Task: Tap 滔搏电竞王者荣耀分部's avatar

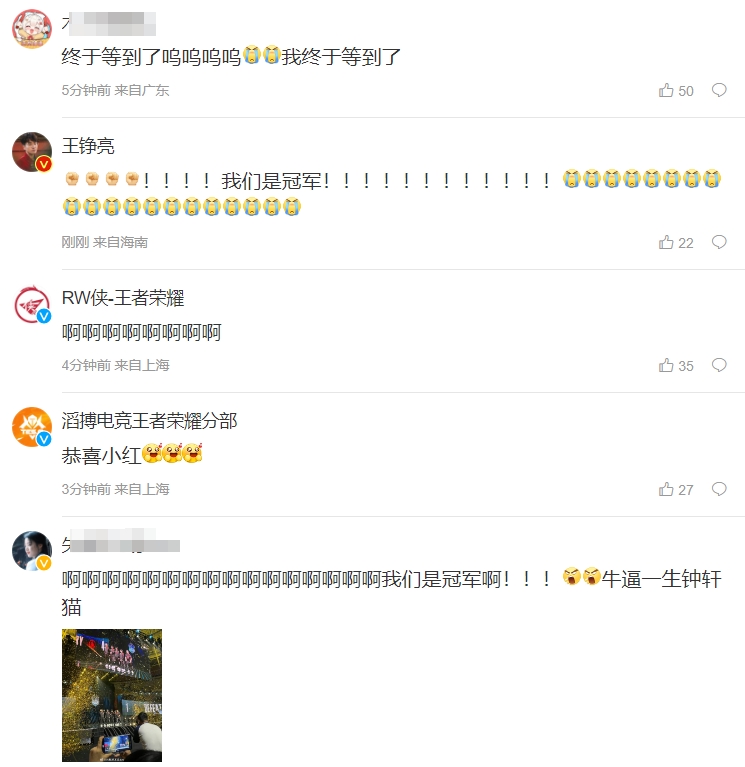Action: click(x=32, y=427)
